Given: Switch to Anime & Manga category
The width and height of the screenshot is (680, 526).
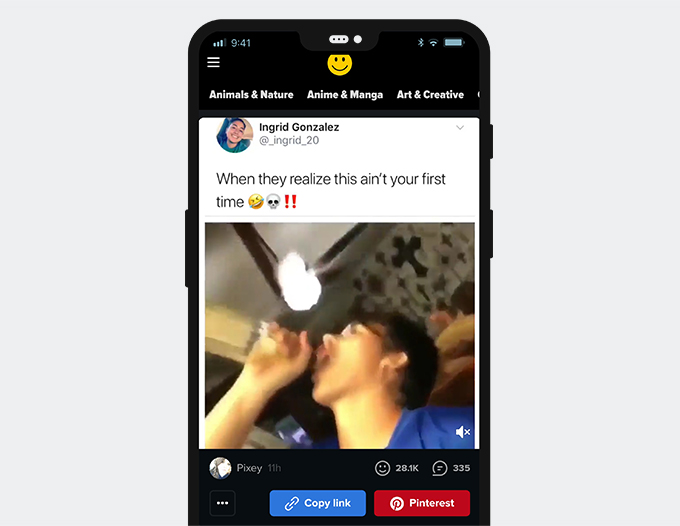Looking at the screenshot, I should coord(345,95).
